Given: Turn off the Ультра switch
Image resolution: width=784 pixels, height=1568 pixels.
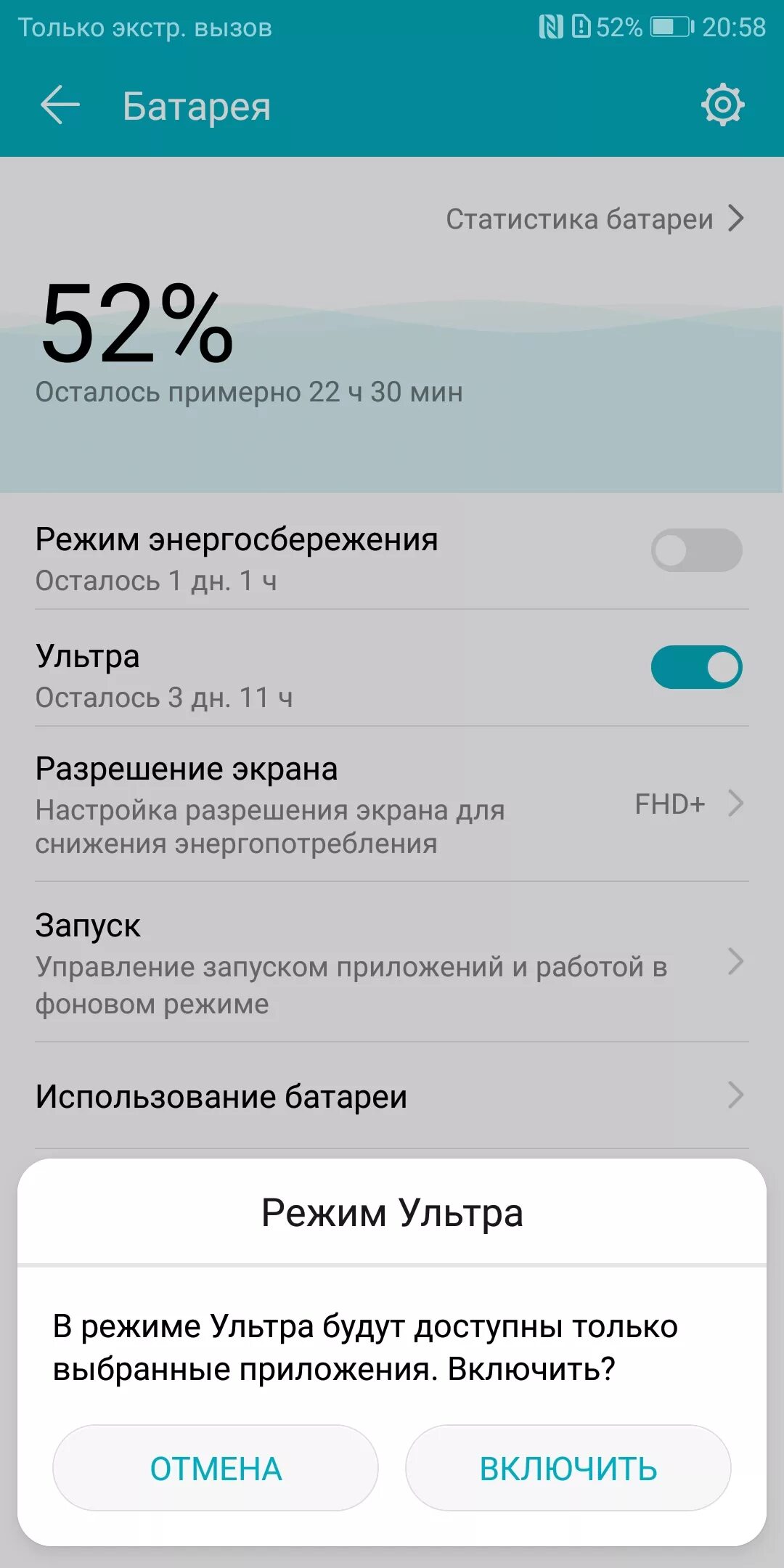Looking at the screenshot, I should 695,667.
